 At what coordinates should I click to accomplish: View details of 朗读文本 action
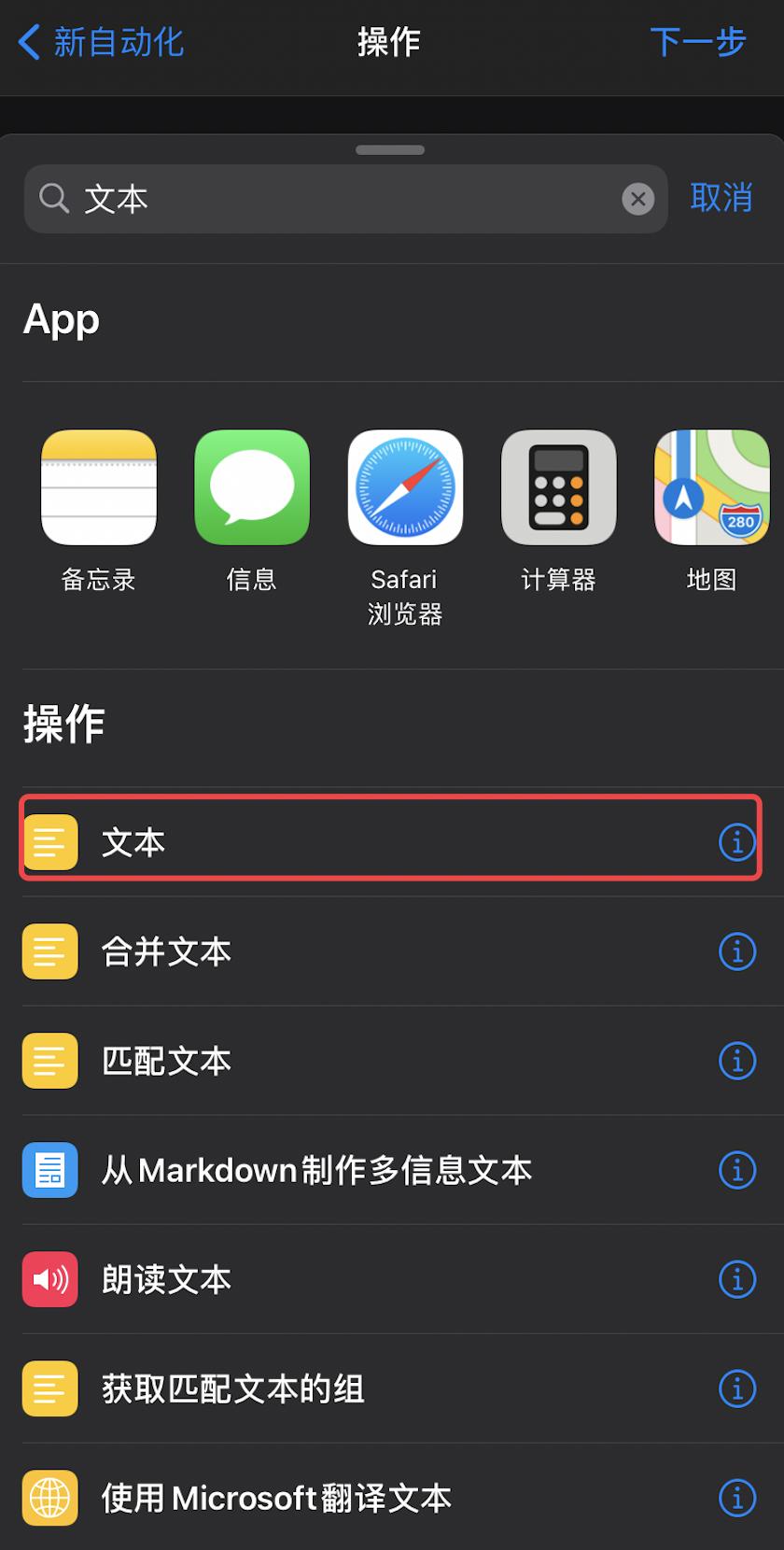736,1279
